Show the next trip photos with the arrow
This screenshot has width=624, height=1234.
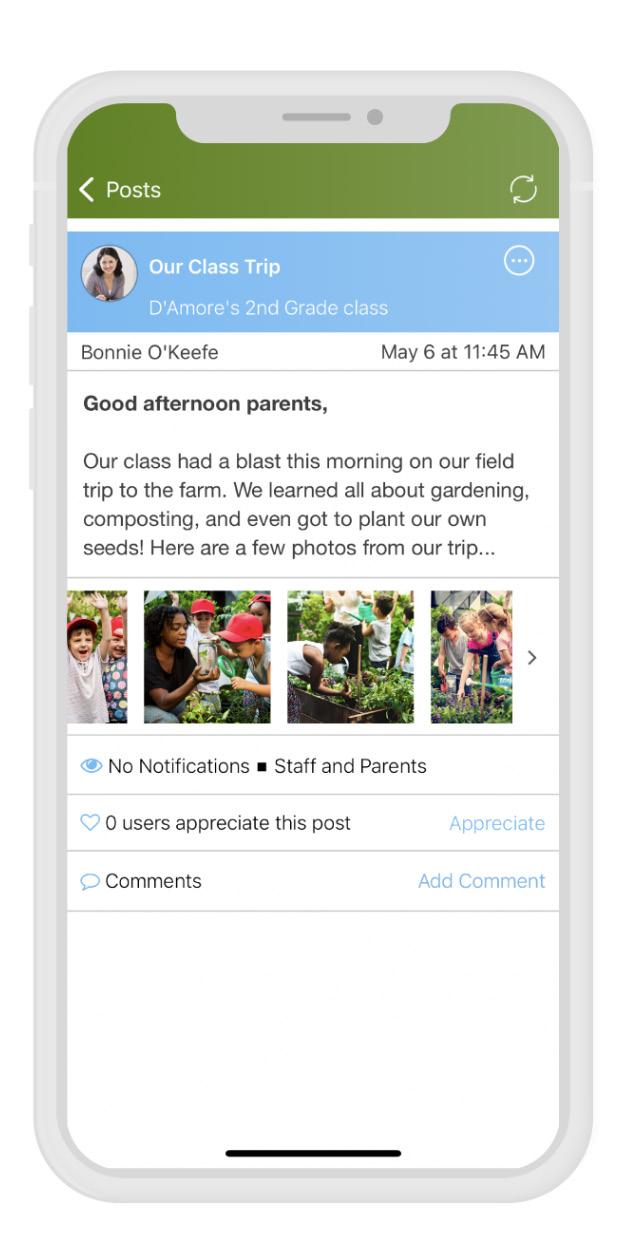[532, 657]
